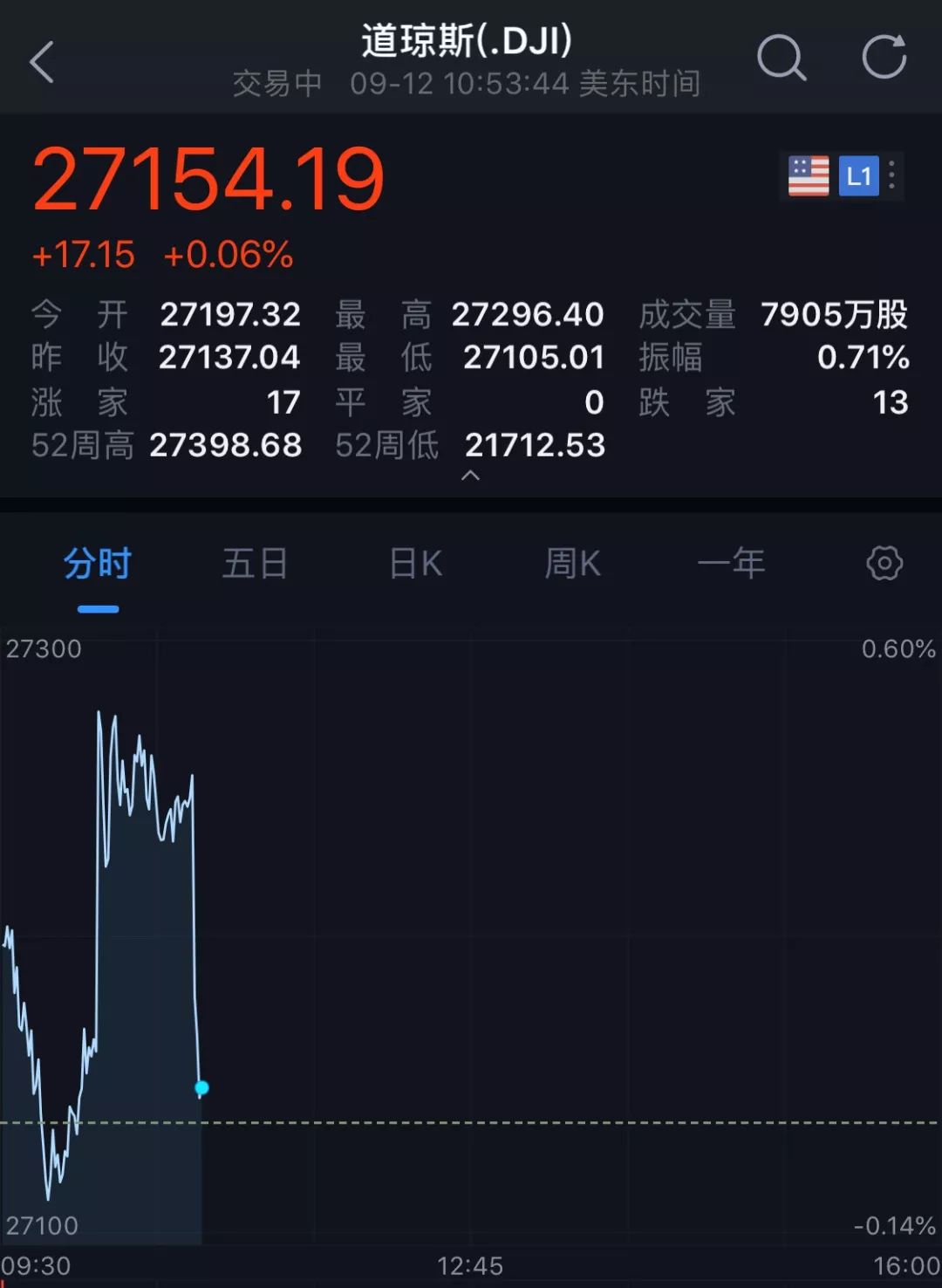Switch to the 五日 chart tab
This screenshot has height=1288, width=942.
(255, 564)
